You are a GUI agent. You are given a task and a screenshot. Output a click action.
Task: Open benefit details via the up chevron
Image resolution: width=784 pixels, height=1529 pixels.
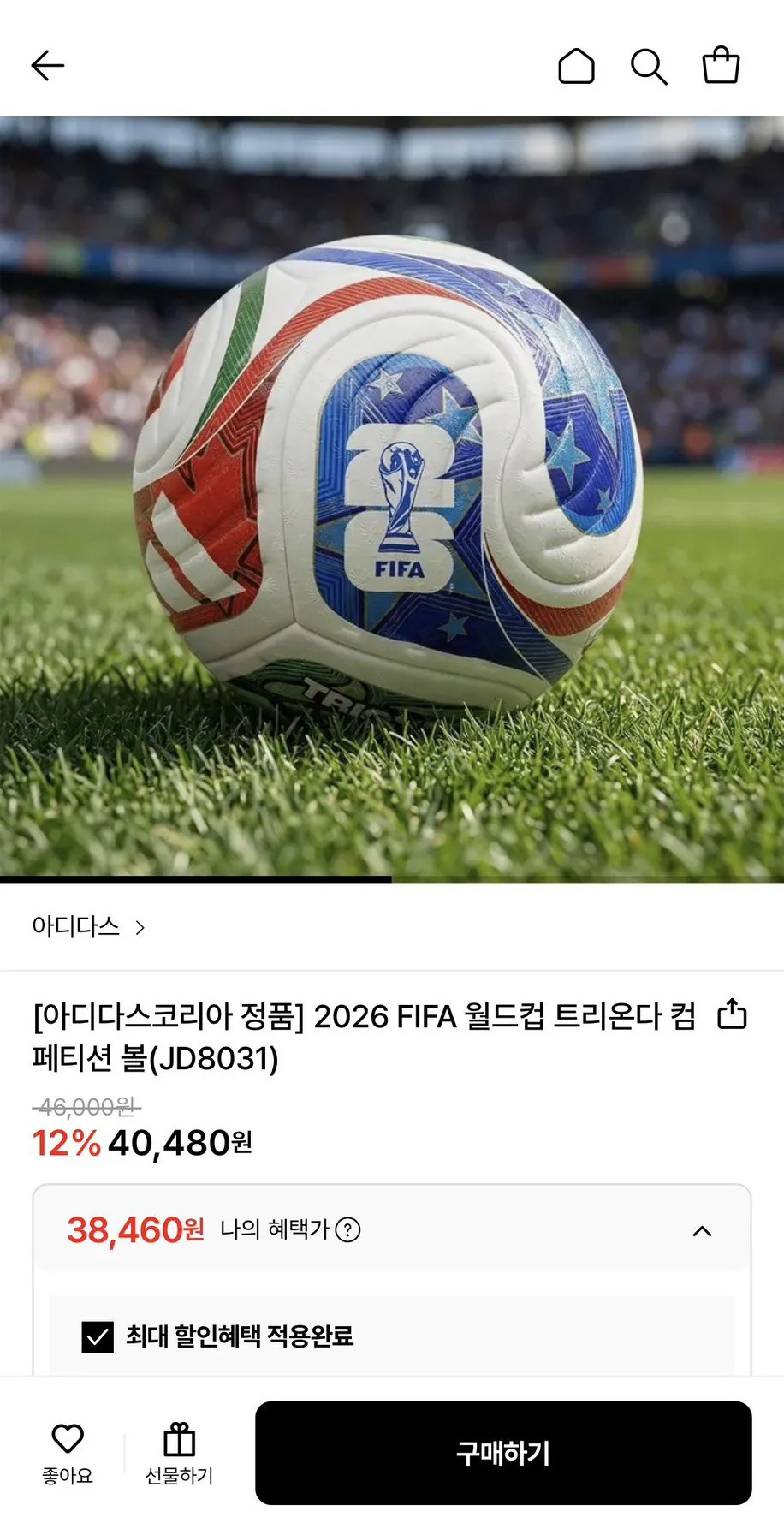(x=704, y=1231)
